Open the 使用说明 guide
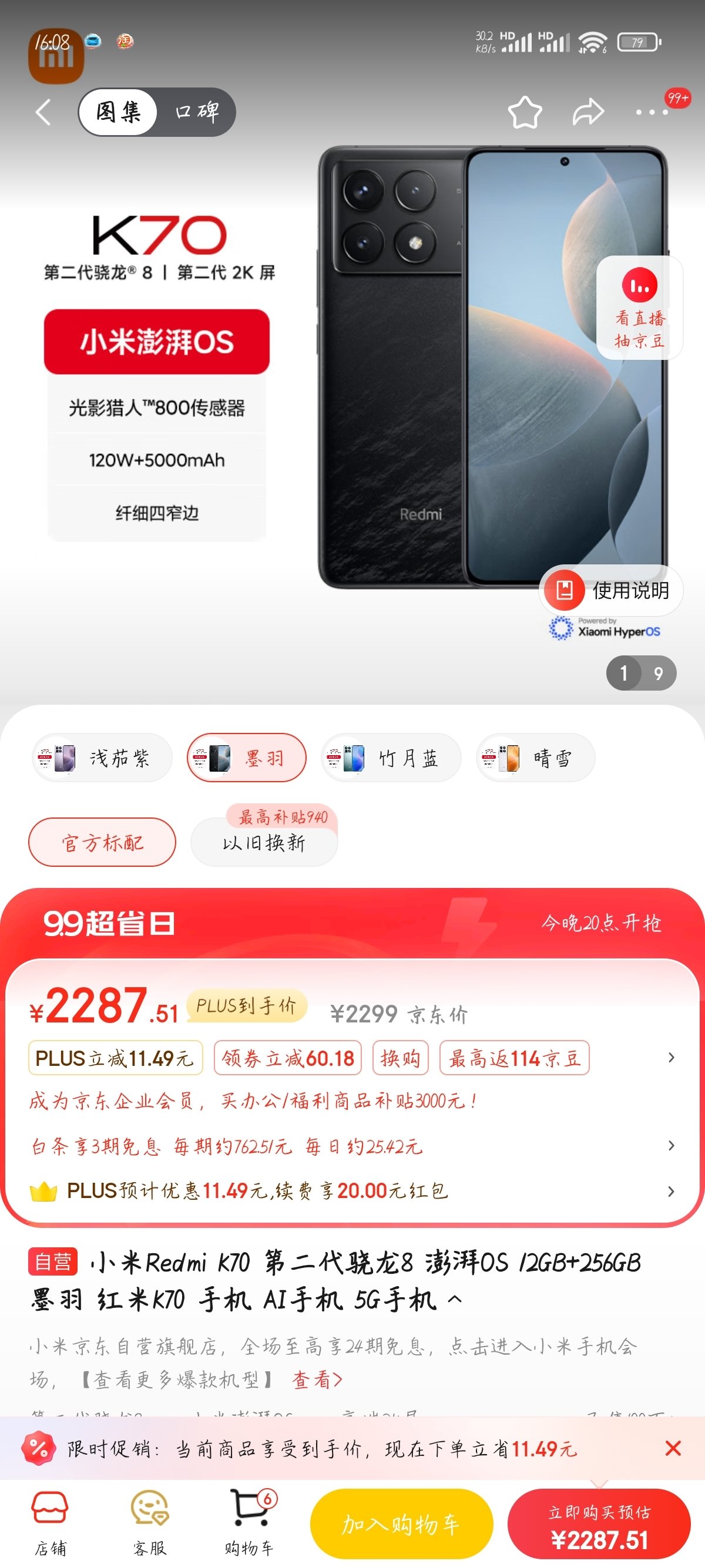The image size is (705, 1568). 611,590
